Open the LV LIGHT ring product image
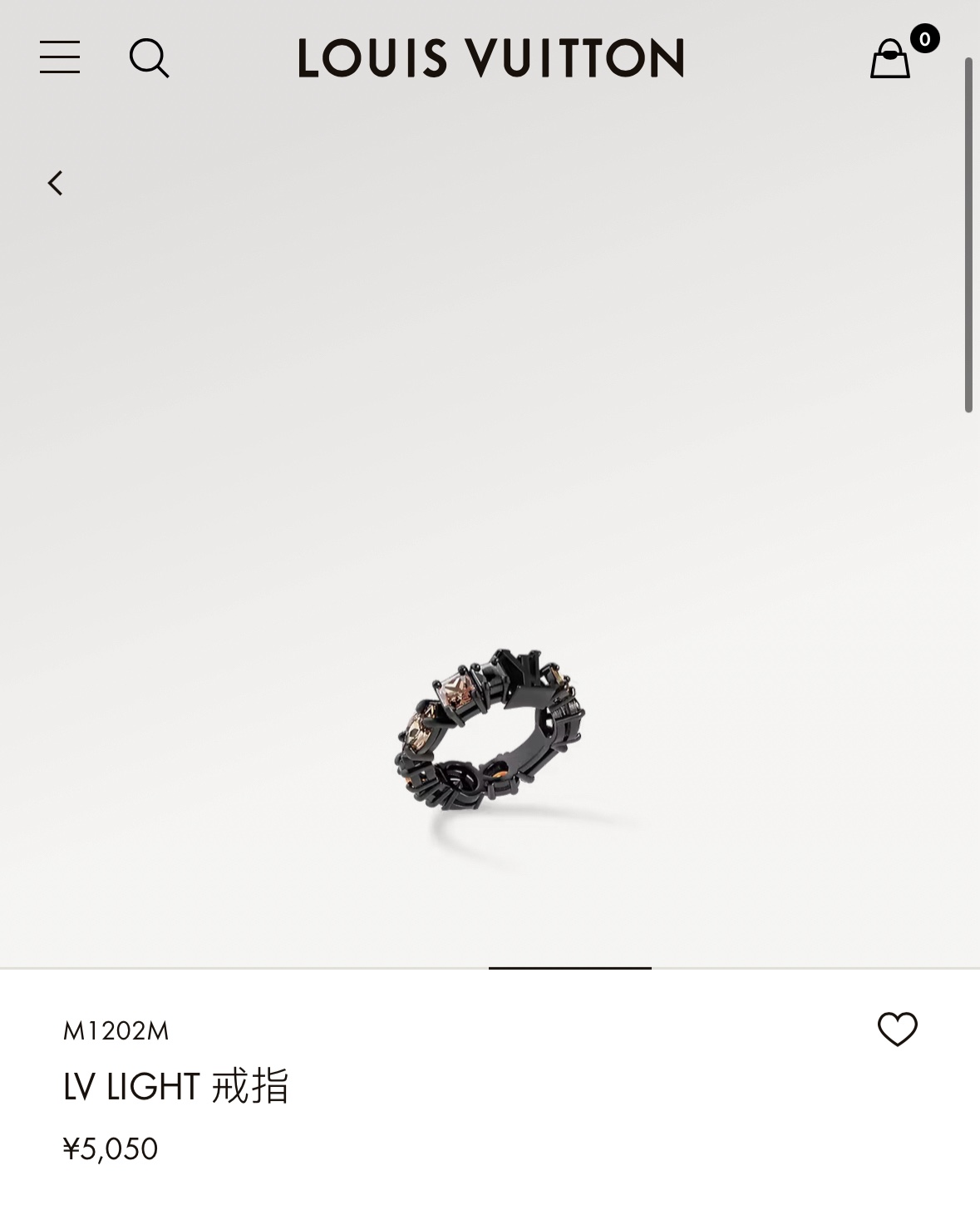 [490, 730]
